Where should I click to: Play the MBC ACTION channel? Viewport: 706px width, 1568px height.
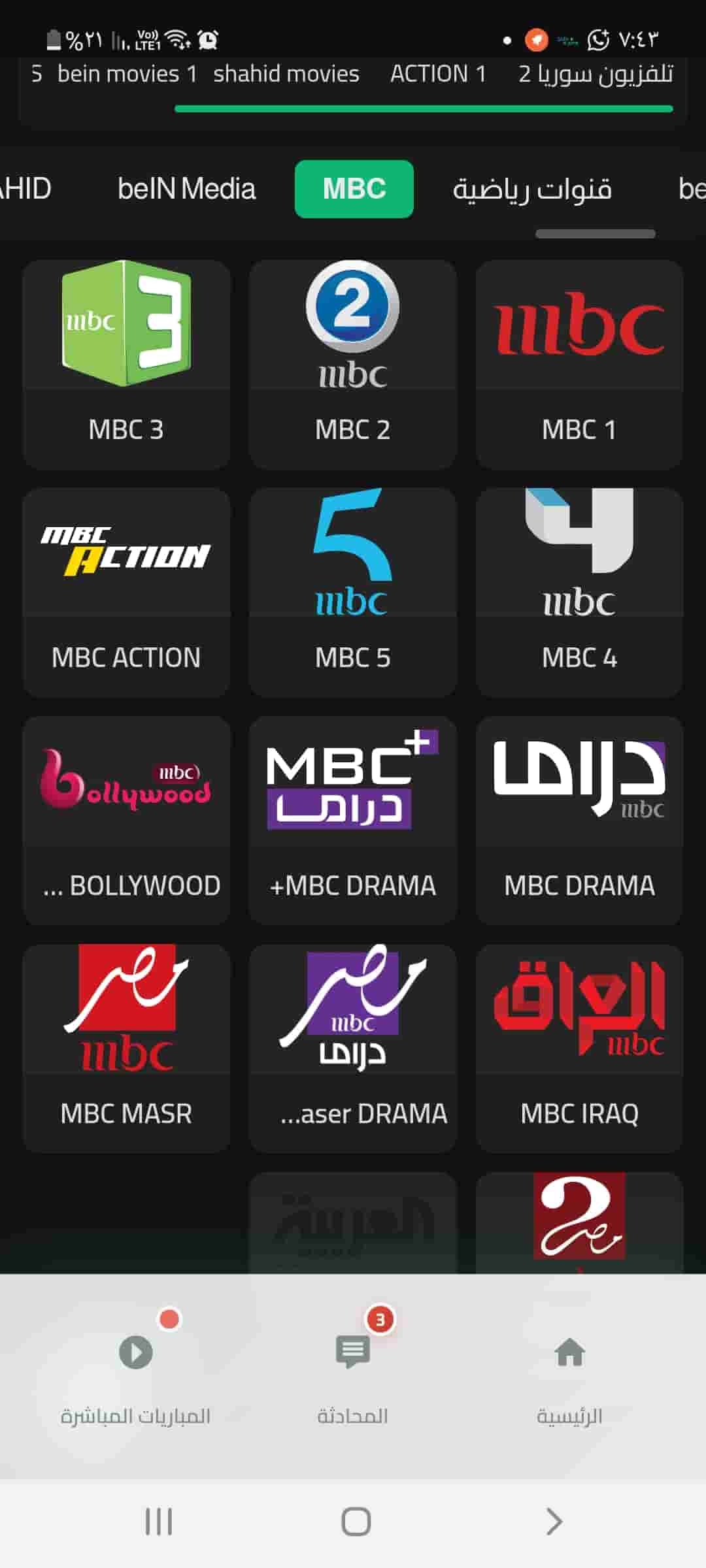click(126, 588)
